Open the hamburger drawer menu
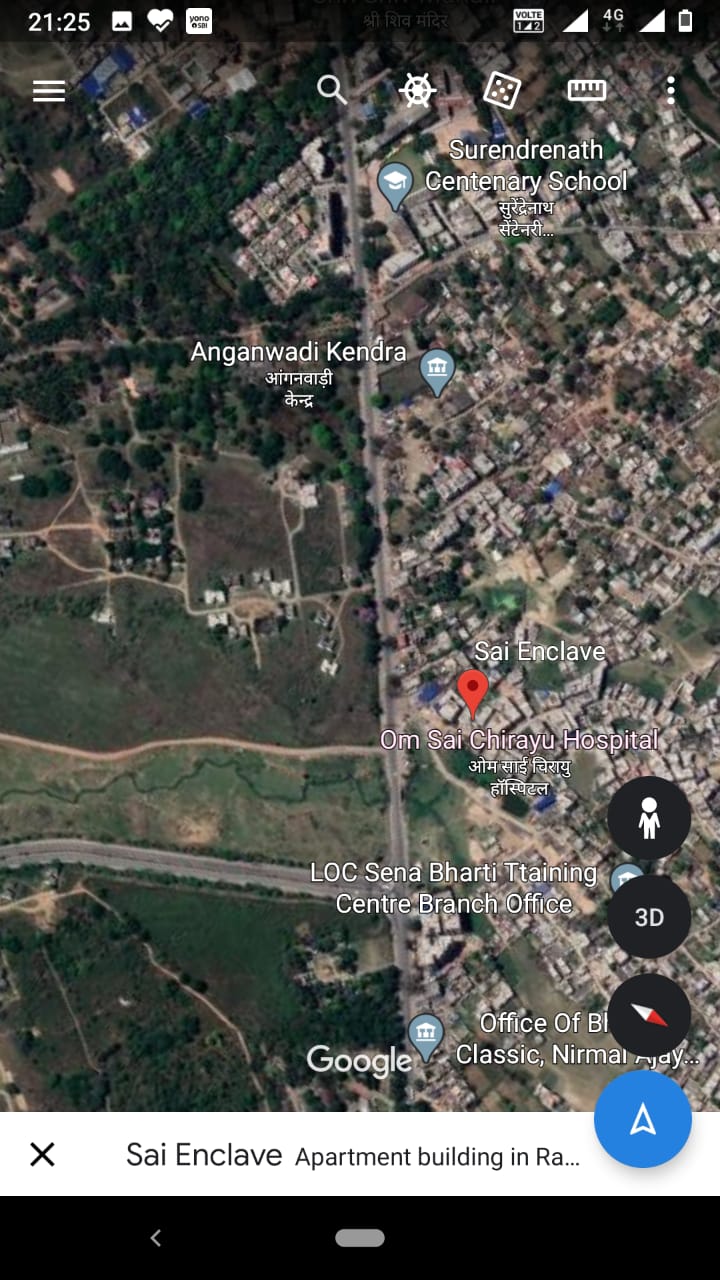The height and width of the screenshot is (1280, 720). pyautogui.click(x=48, y=91)
